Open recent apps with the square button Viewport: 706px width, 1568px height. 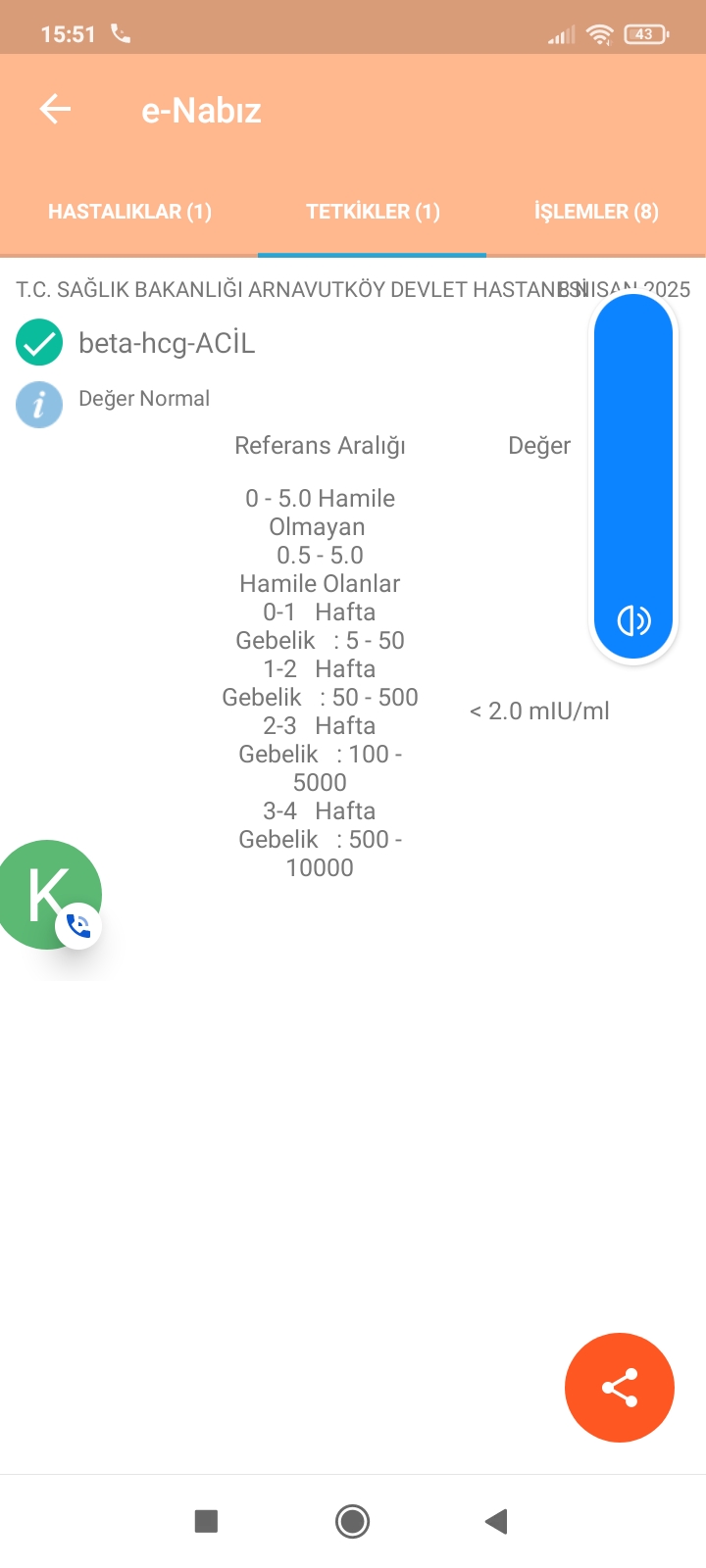[206, 1521]
